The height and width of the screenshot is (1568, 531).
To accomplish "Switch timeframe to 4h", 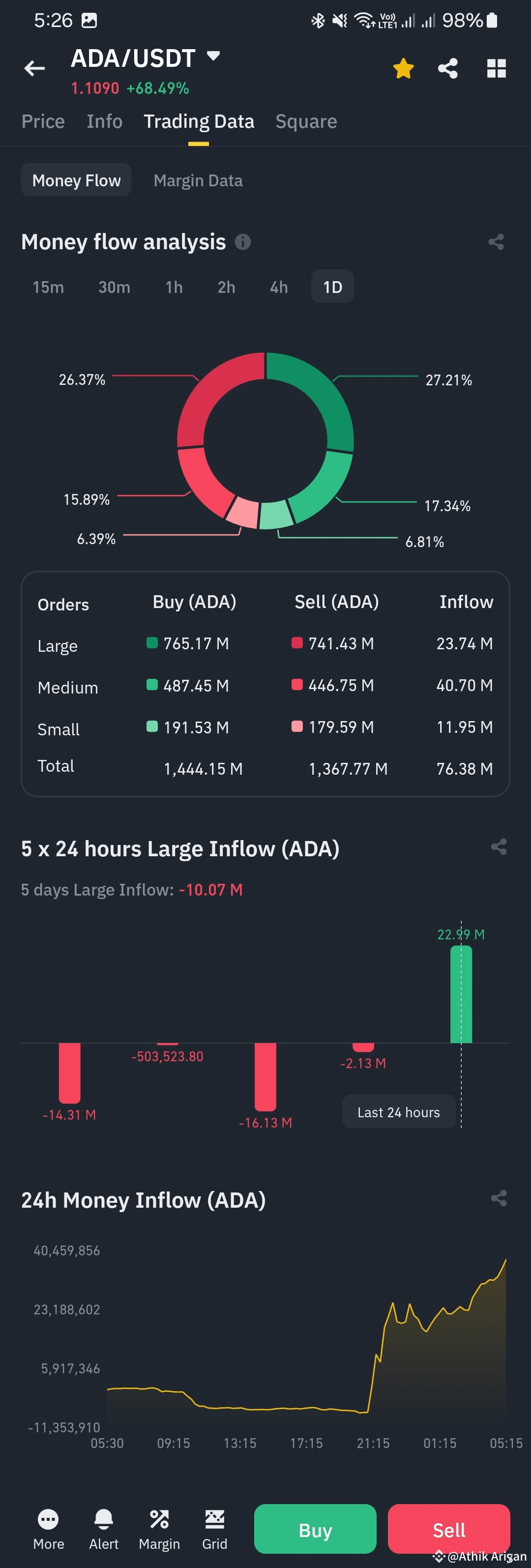I will (x=278, y=287).
